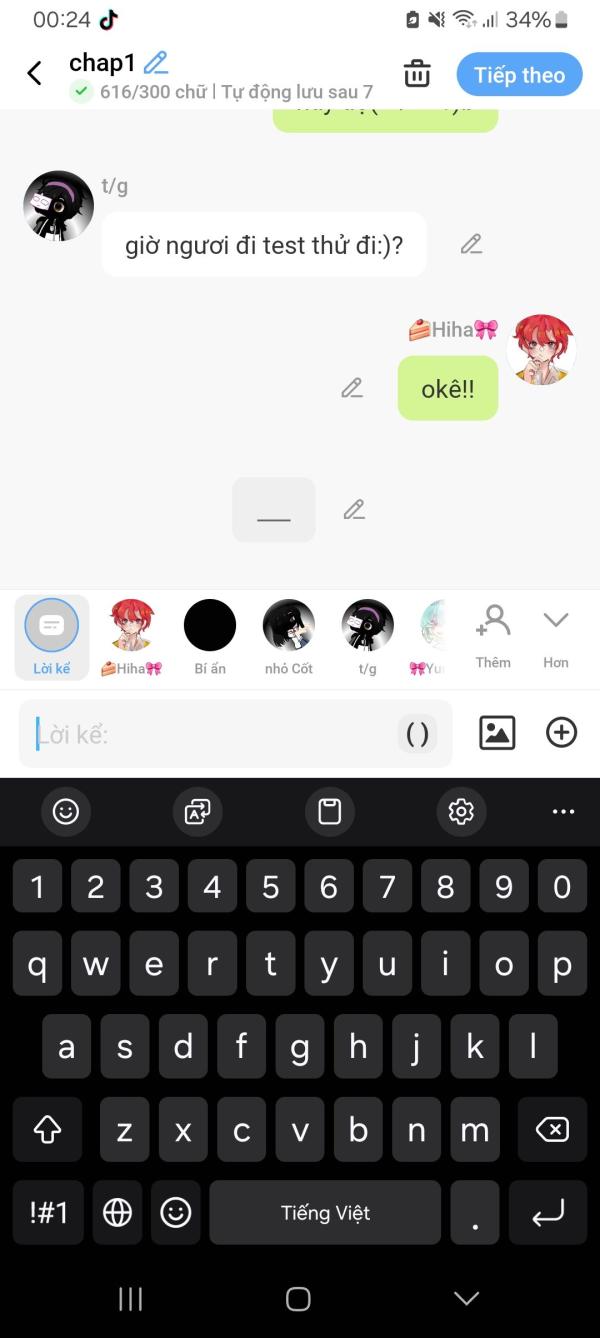Open the plus circle options
600x1338 pixels.
561,733
